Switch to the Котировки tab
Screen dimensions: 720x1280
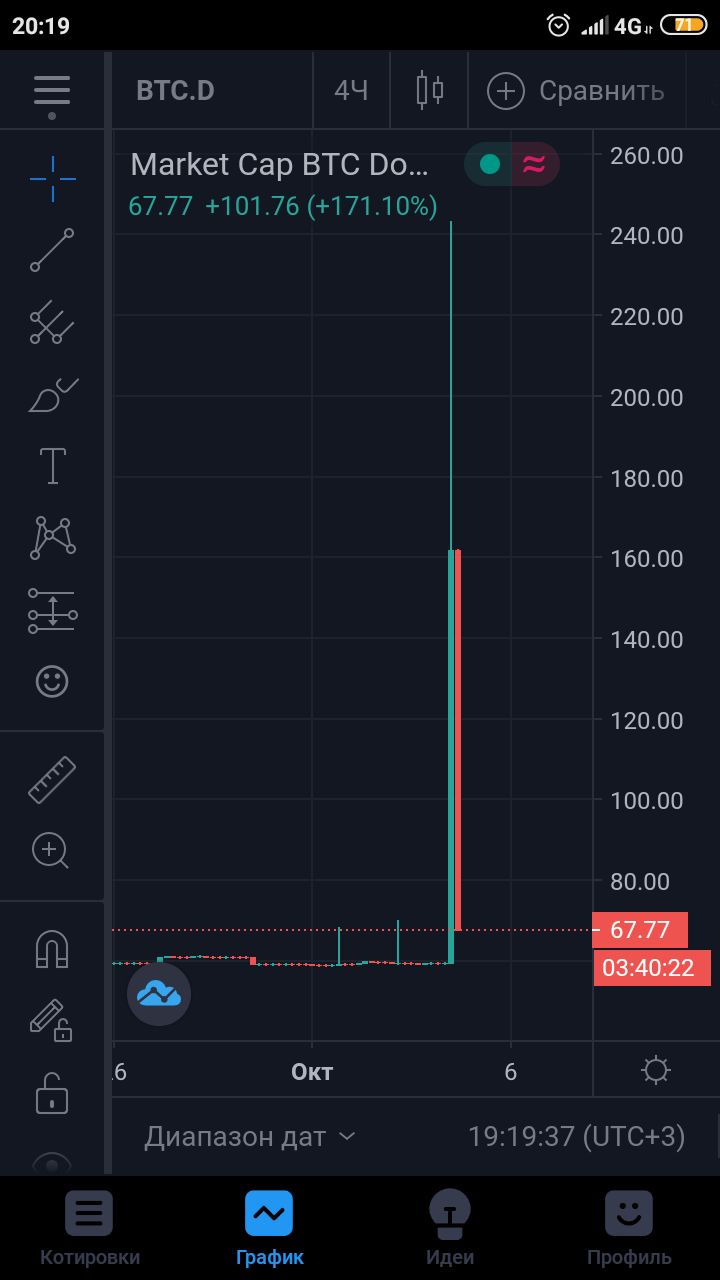tap(90, 1229)
